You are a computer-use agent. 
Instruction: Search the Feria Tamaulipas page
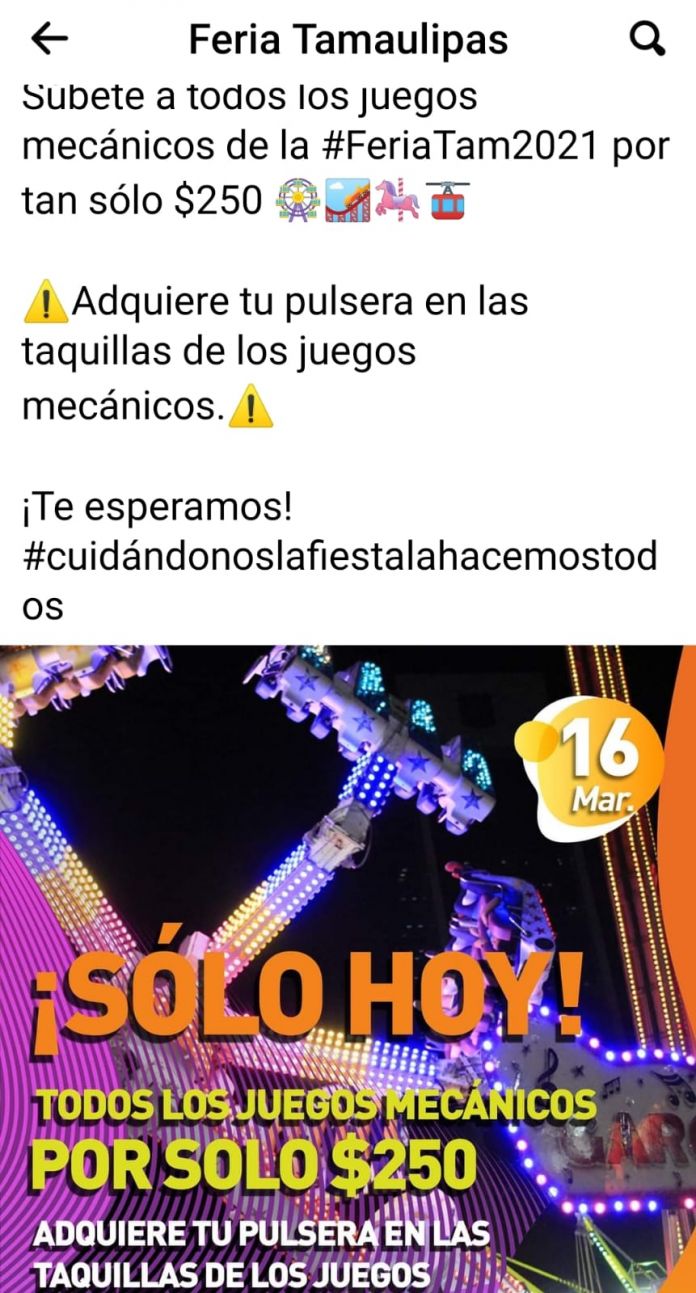[648, 39]
